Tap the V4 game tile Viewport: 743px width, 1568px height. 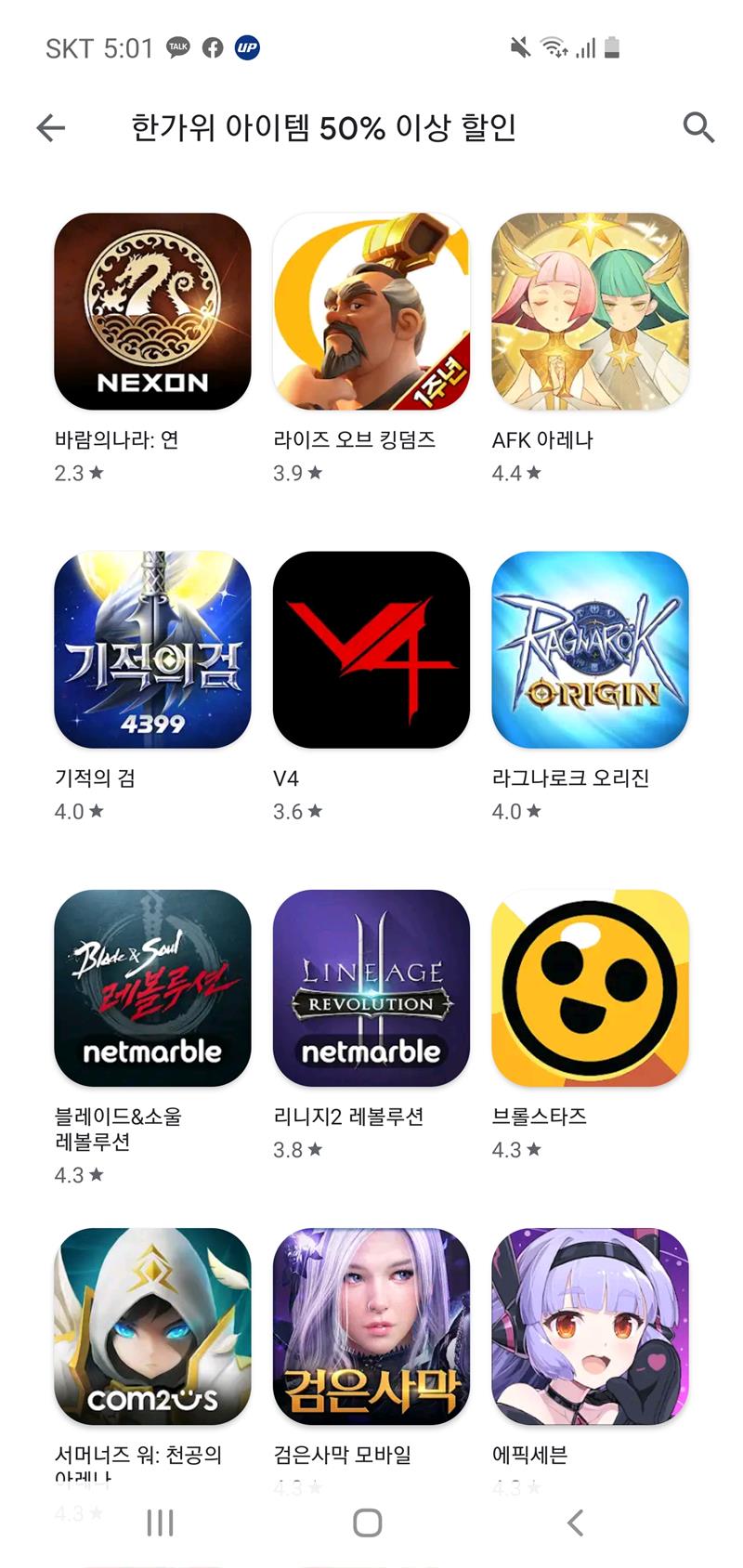pos(371,649)
